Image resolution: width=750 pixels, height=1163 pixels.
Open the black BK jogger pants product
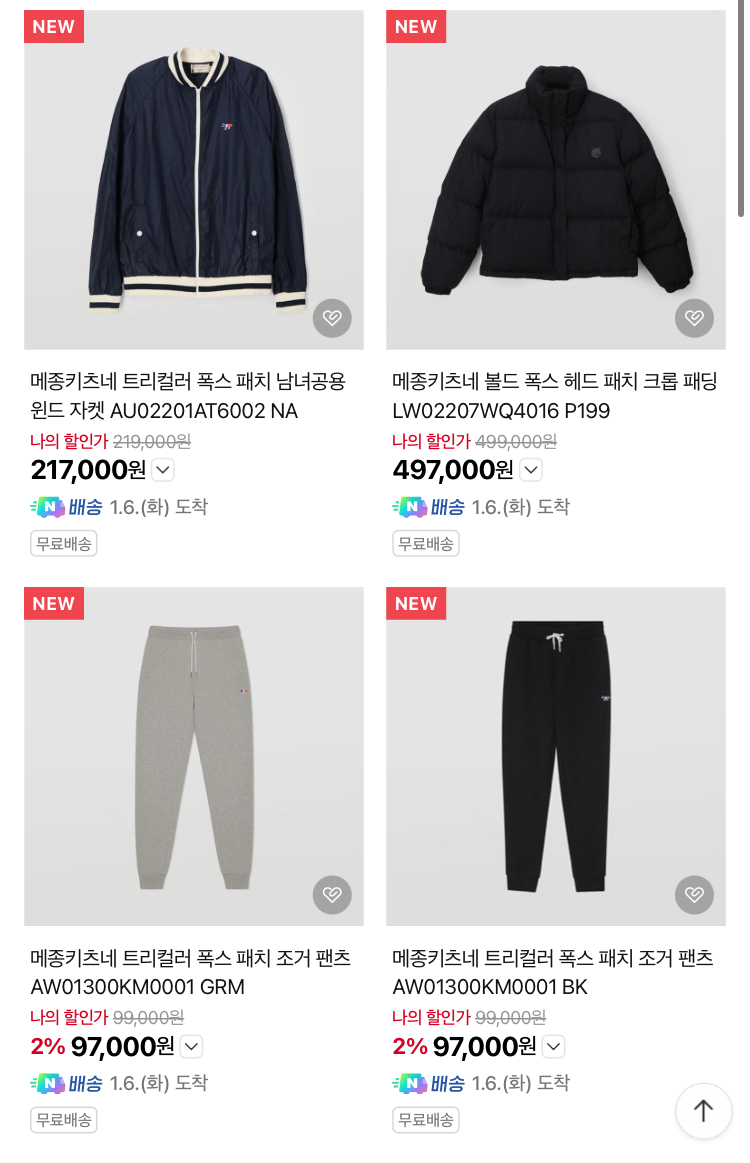555,756
